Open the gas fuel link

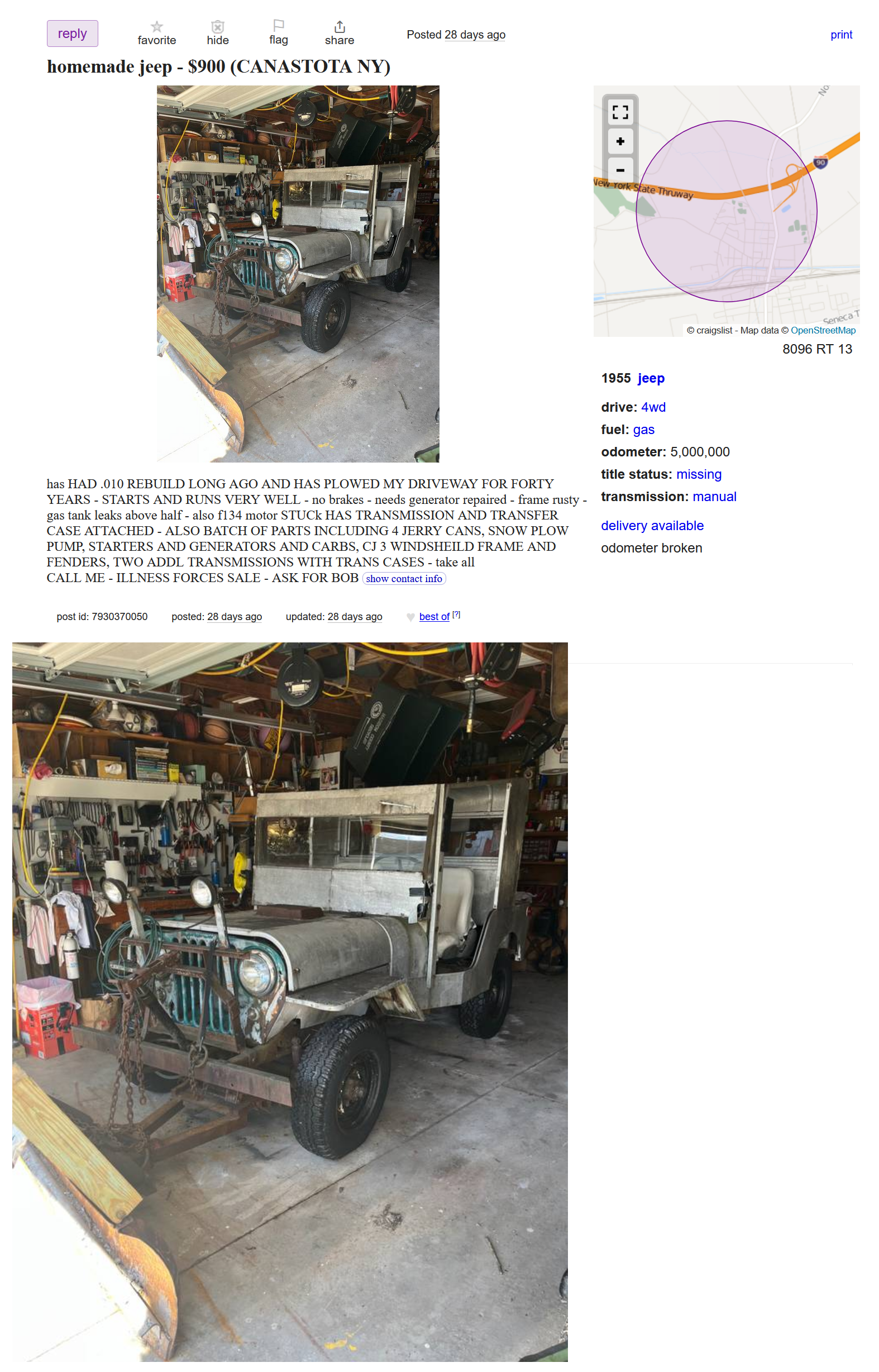pos(643,430)
